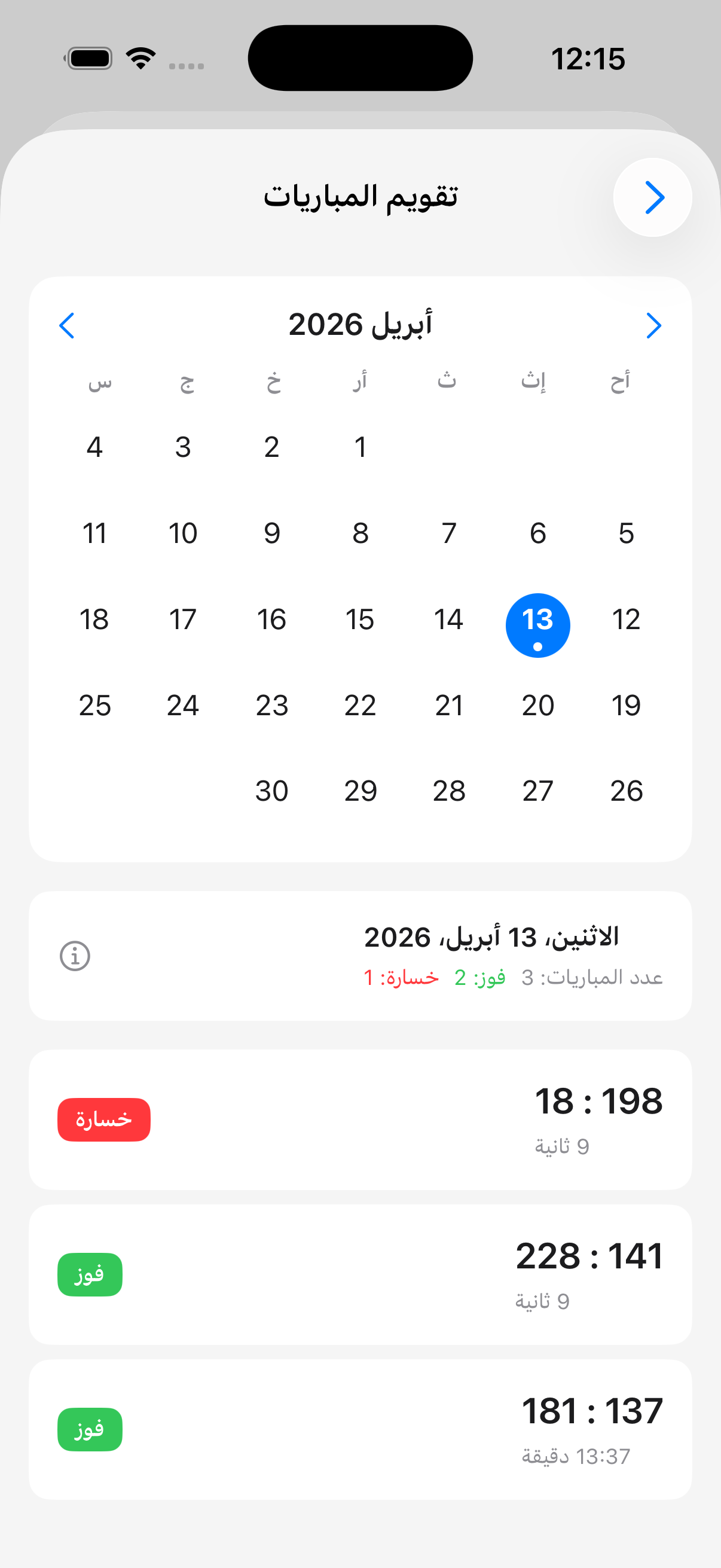Choose April 20 on the calendar grid

point(537,705)
